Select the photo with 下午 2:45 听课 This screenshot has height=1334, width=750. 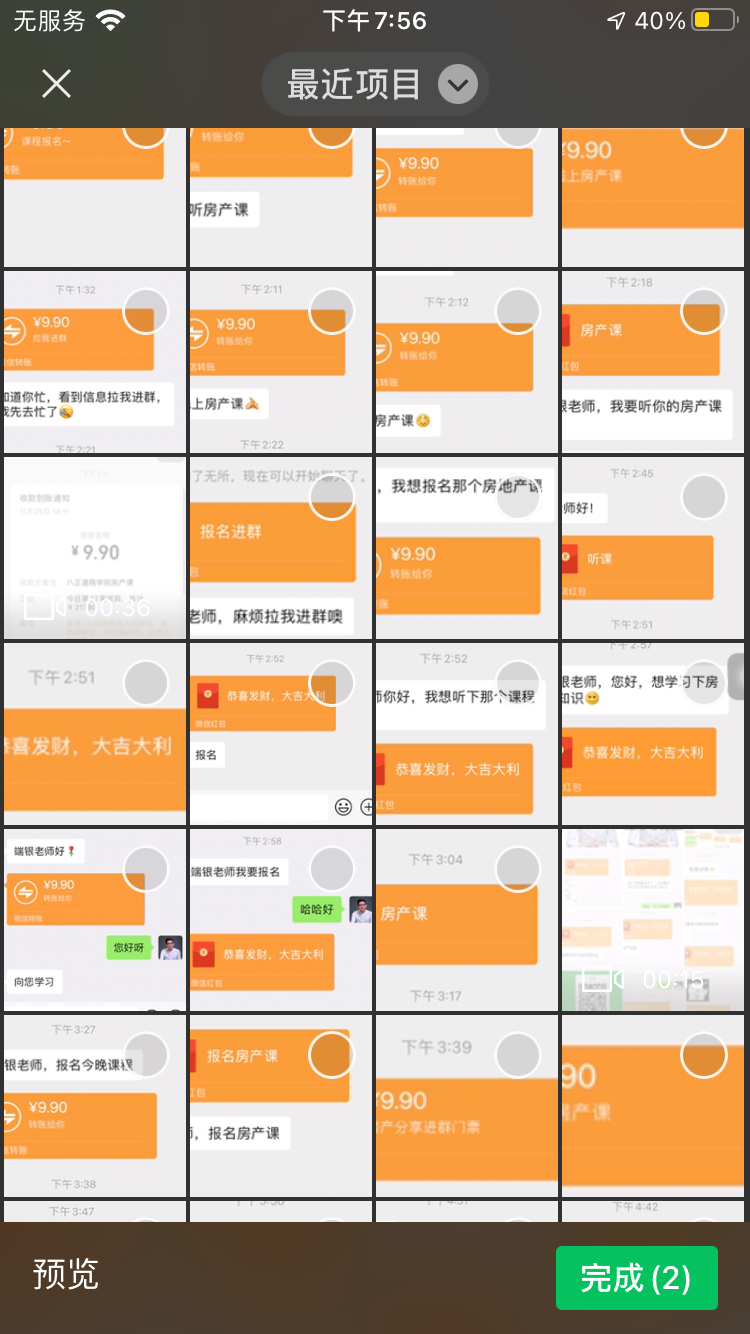pyautogui.click(x=703, y=498)
